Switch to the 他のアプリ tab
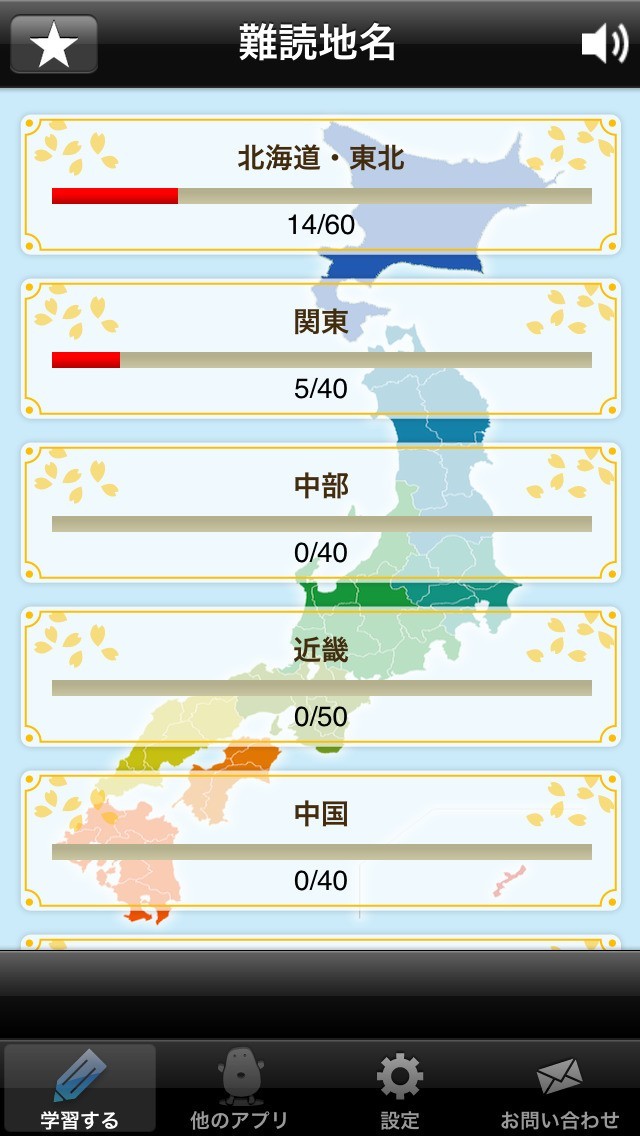Screen dimensions: 640x1136 (x=239, y=1089)
